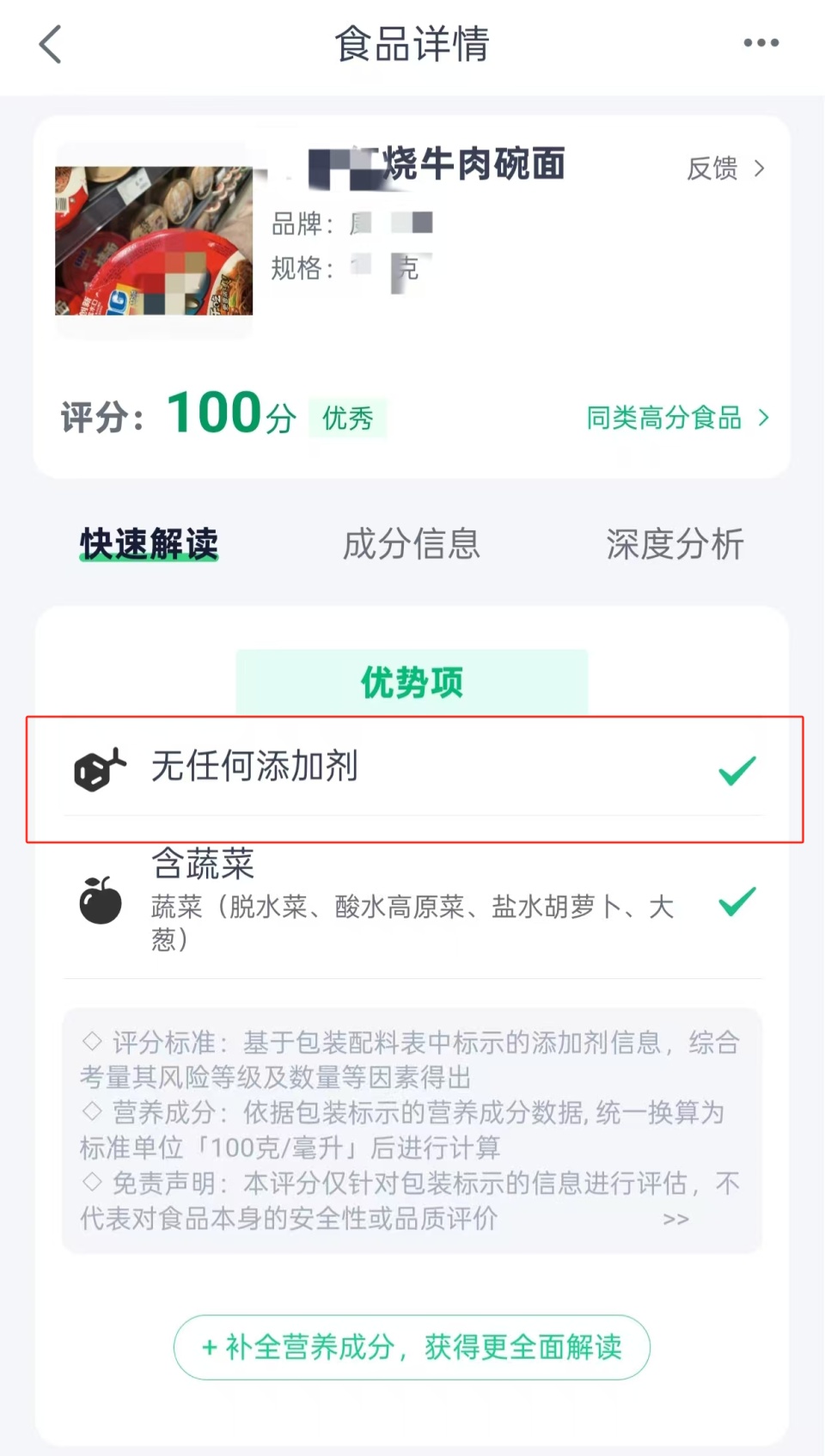Click the back arrow icon
This screenshot has height=1456, width=825.
pos(49,44)
